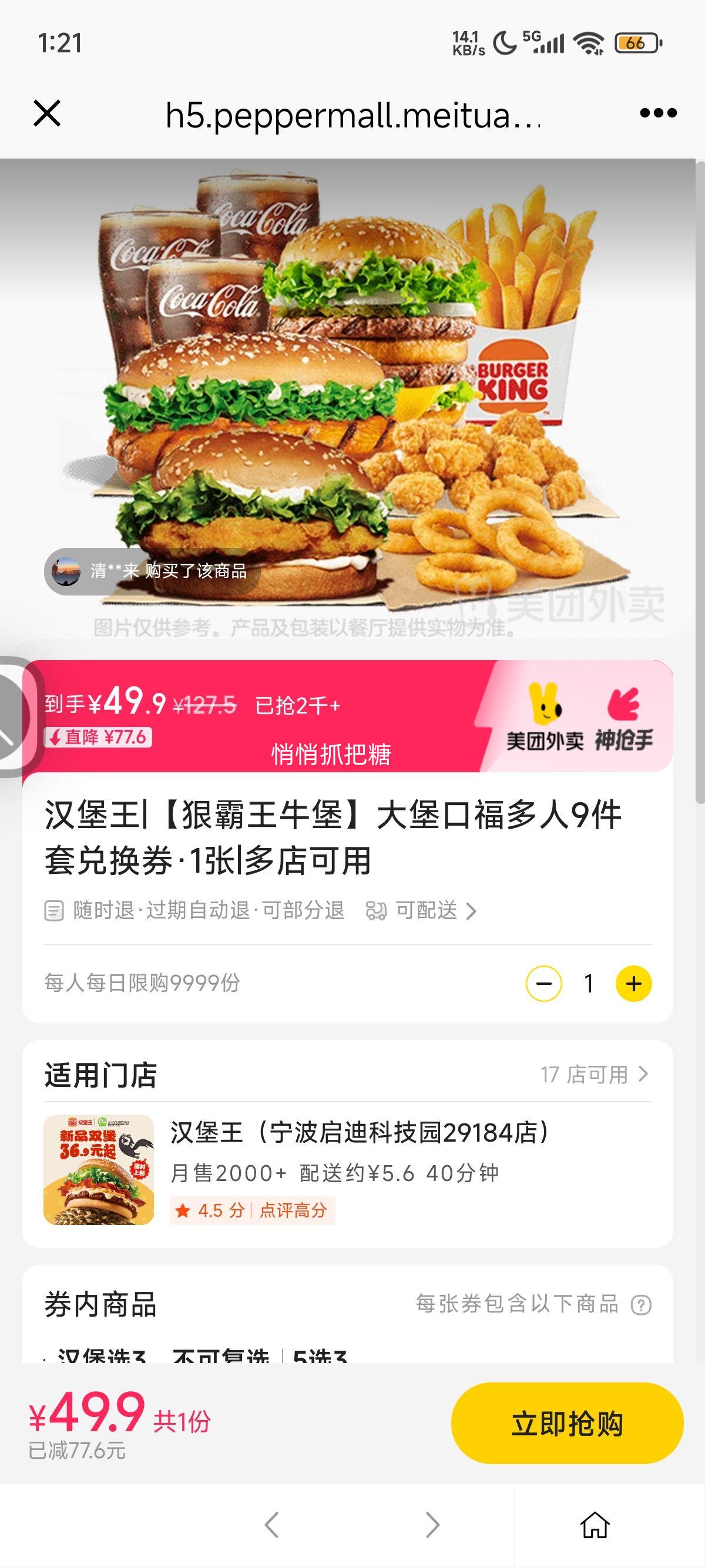The width and height of the screenshot is (705, 1568).
Task: Decrease quantity with the minus button
Action: coord(543,983)
